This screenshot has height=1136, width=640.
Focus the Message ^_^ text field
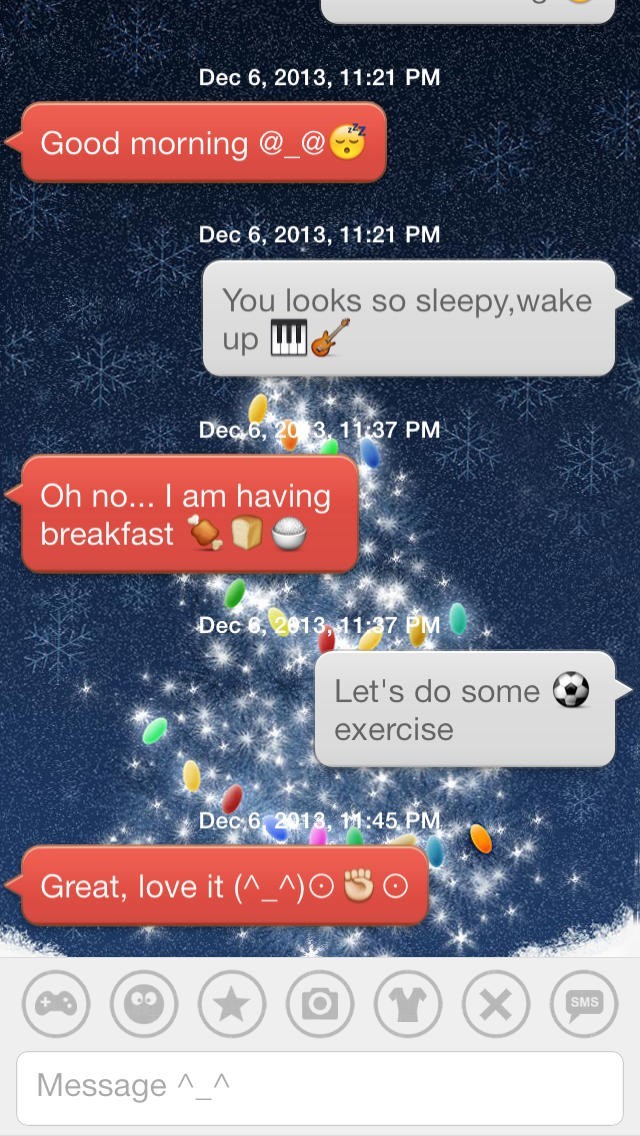320,1086
